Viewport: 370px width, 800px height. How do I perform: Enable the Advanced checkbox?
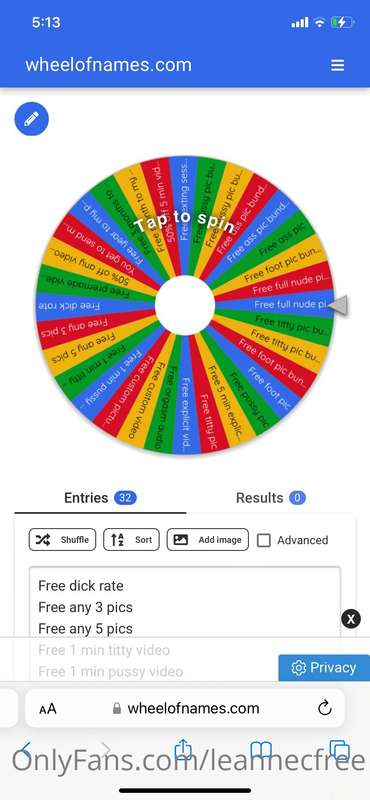tap(263, 540)
